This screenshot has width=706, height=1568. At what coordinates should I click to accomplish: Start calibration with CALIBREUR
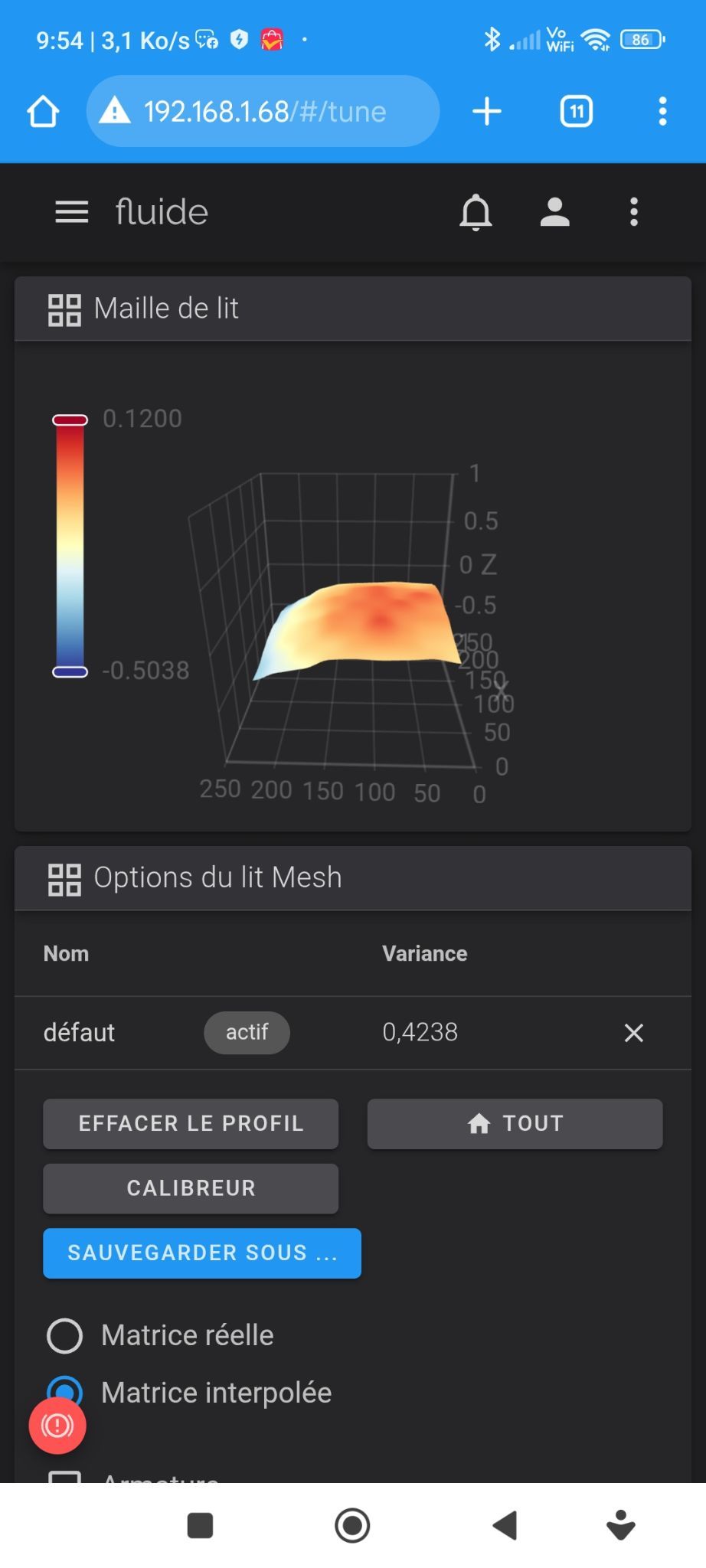pos(191,1188)
